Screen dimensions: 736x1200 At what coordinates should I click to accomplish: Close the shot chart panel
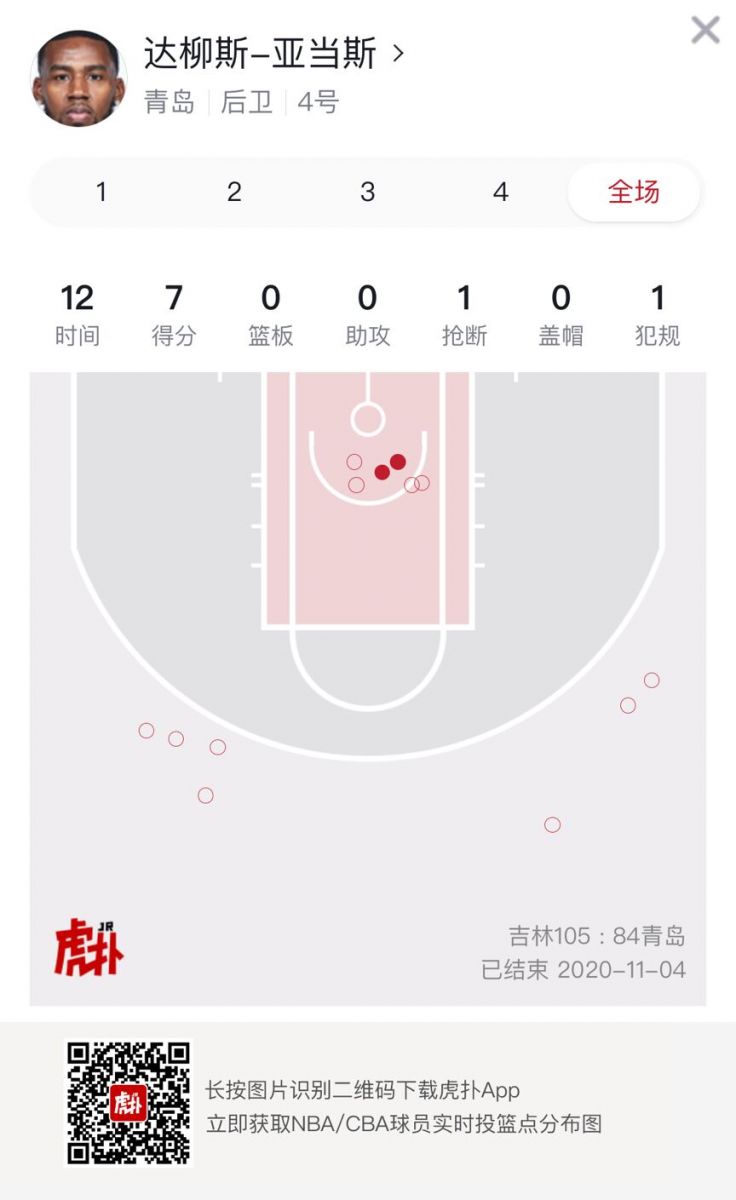click(x=705, y=30)
